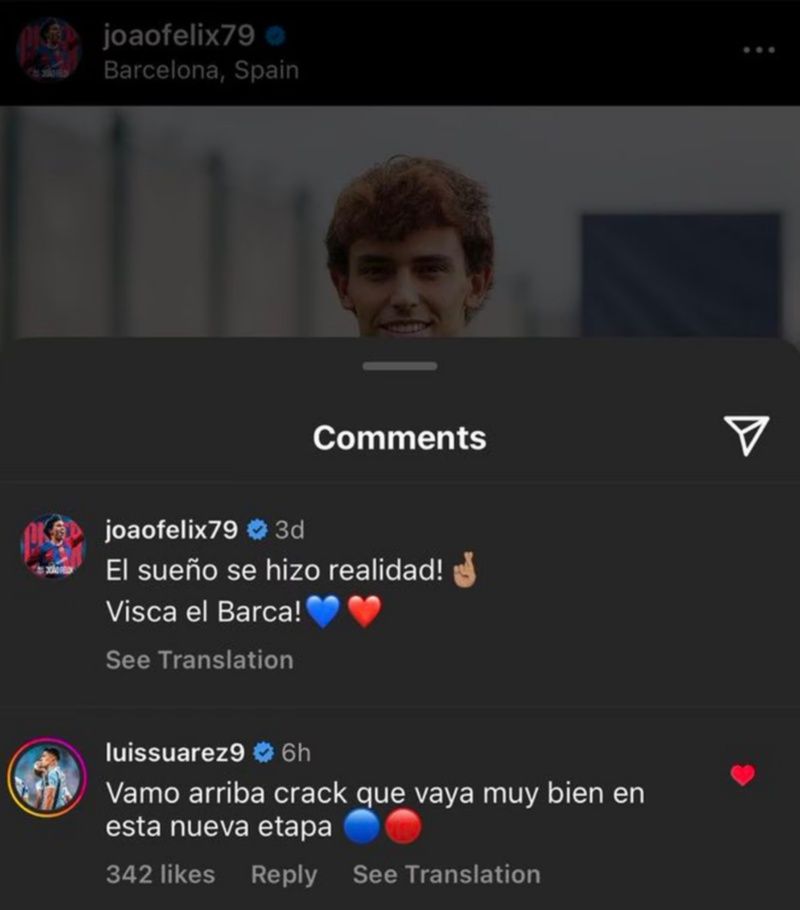
Task: See Translation of luissuarez9's comment
Action: pyautogui.click(x=446, y=874)
